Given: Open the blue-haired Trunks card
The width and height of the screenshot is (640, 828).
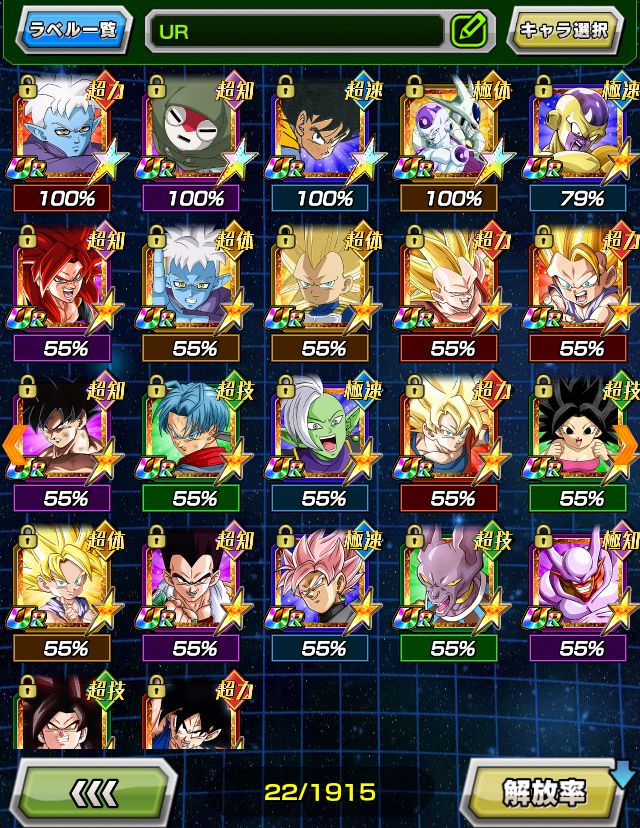Looking at the screenshot, I should [195, 430].
